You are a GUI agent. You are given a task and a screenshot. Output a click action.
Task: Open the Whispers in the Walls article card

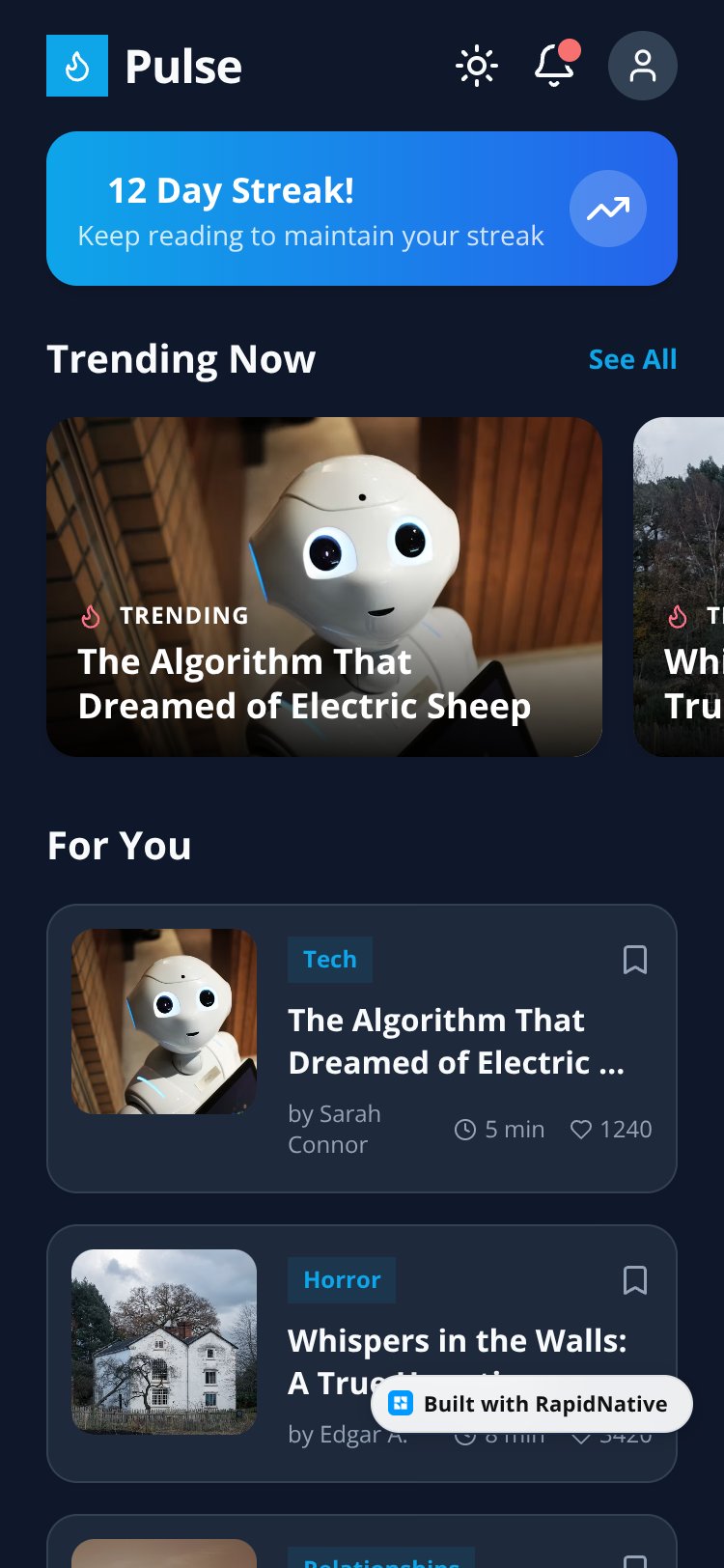tap(362, 1354)
